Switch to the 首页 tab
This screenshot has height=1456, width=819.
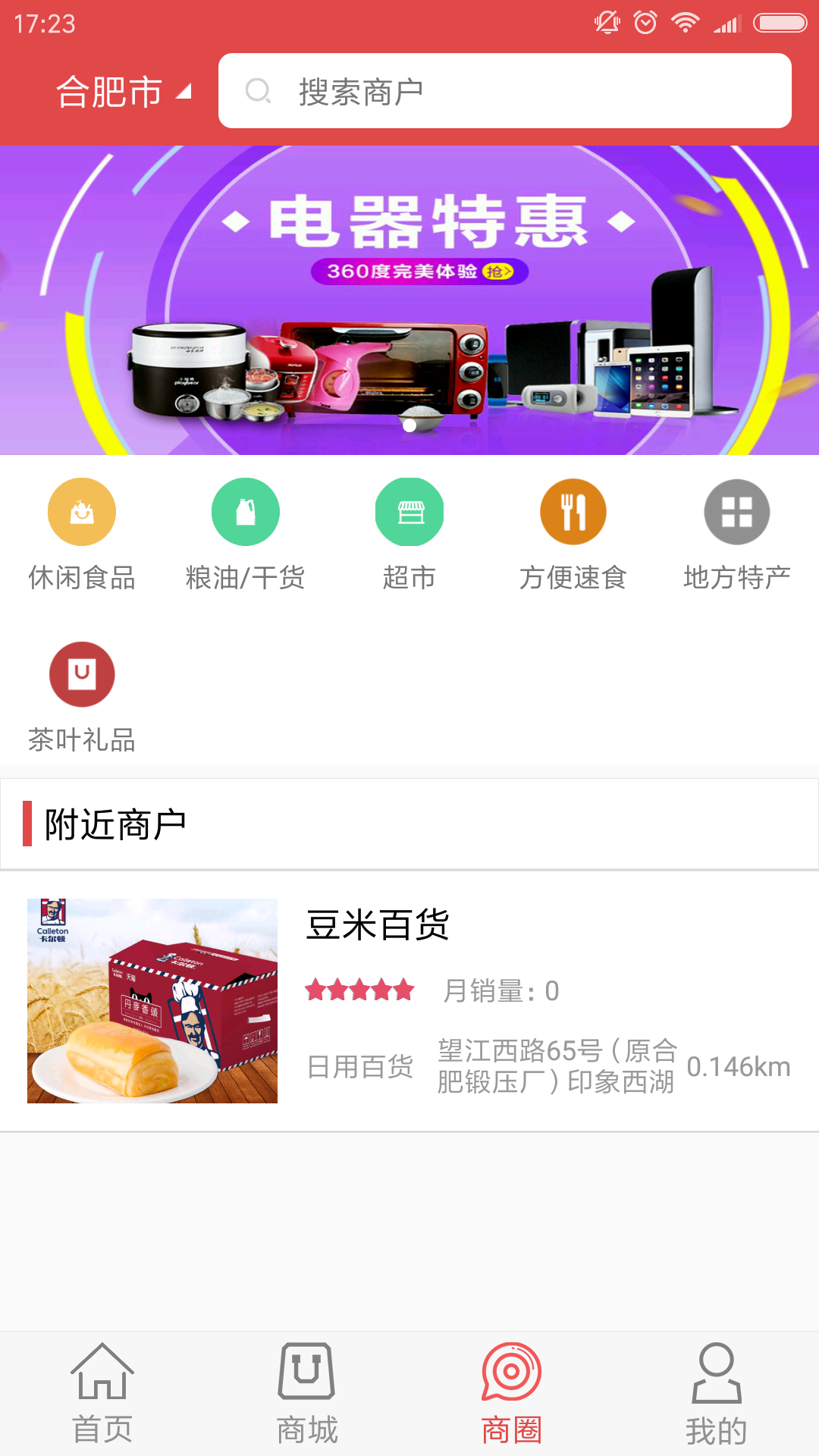[x=102, y=1394]
